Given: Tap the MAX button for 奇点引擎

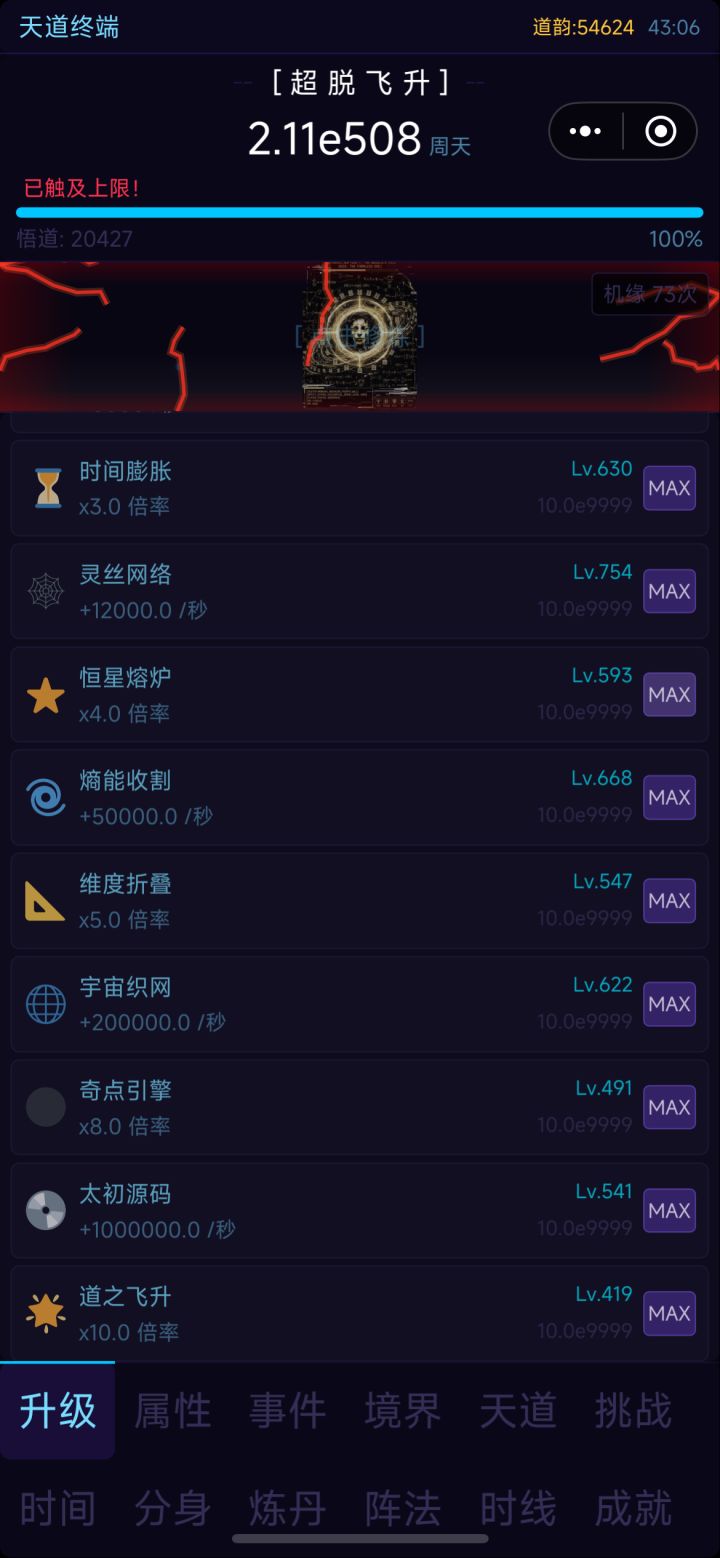Looking at the screenshot, I should point(669,1107).
